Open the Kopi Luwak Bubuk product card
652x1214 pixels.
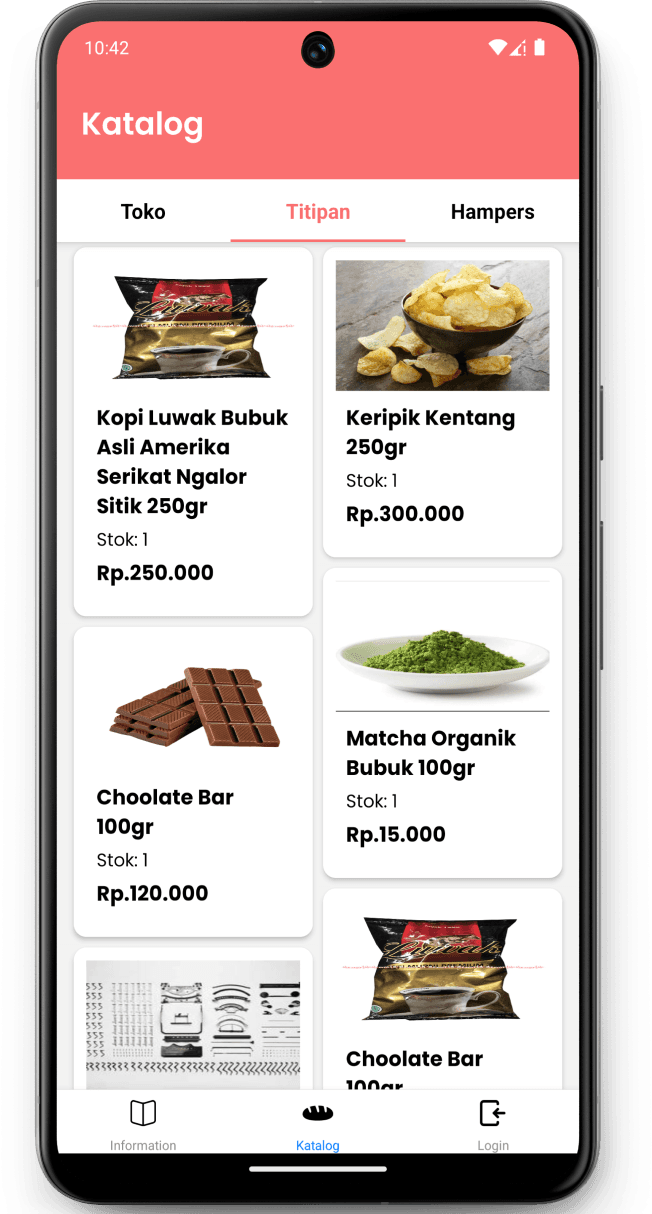[193, 431]
